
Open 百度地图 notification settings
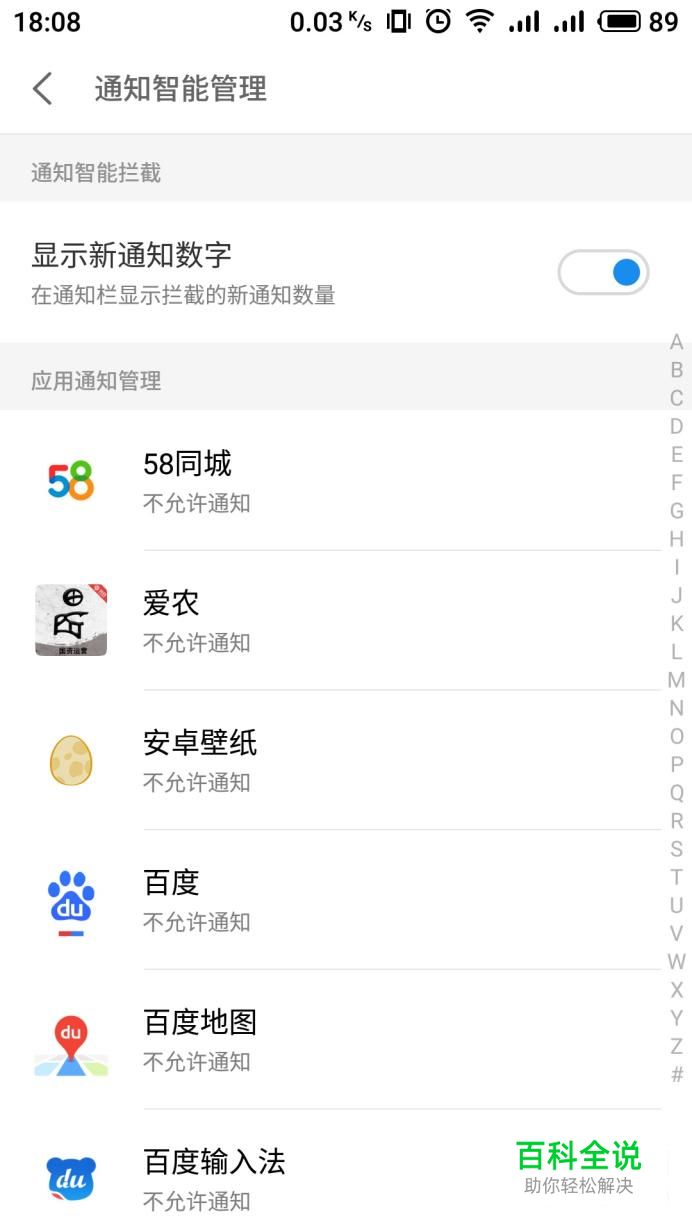coord(346,1040)
